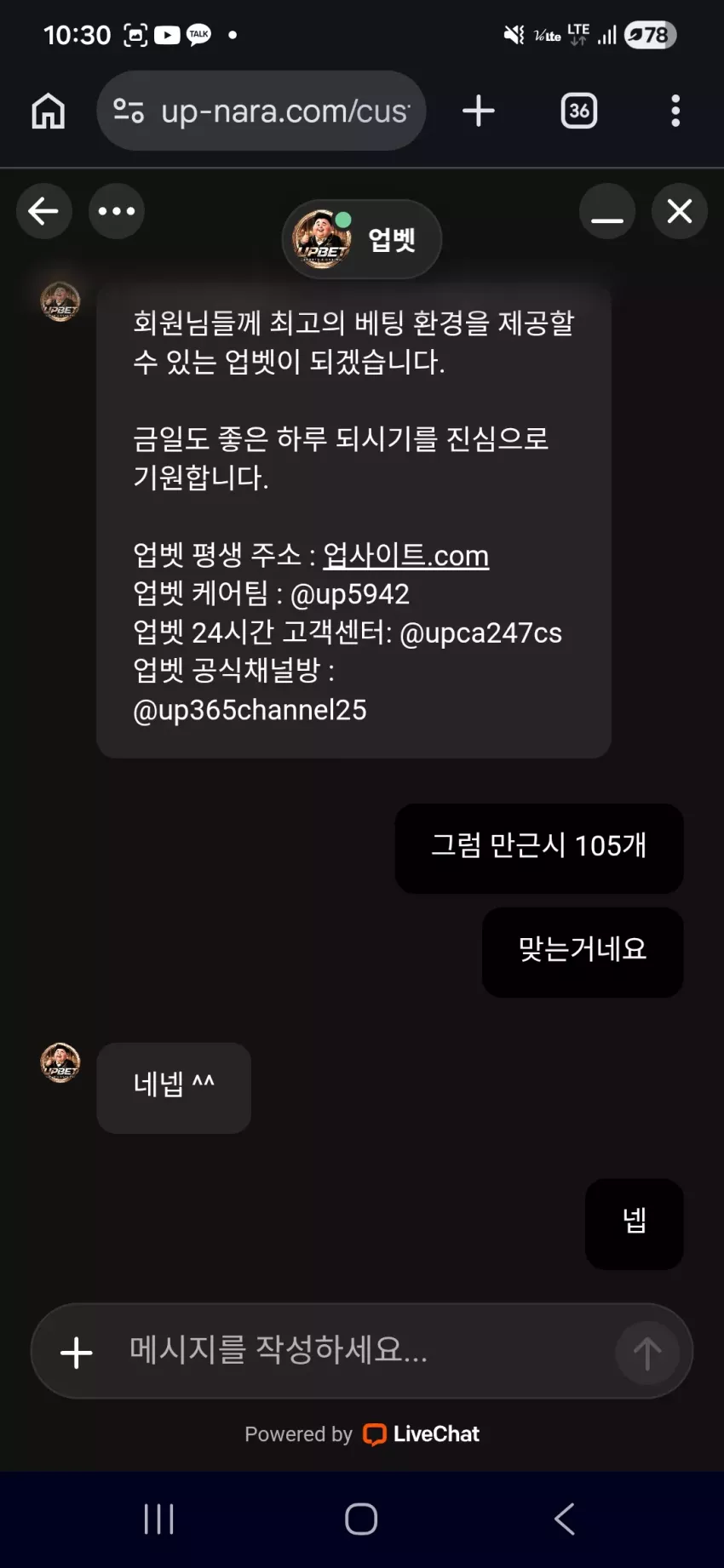Image resolution: width=724 pixels, height=1568 pixels.
Task: Send the message with arrow button
Action: coord(646,1353)
